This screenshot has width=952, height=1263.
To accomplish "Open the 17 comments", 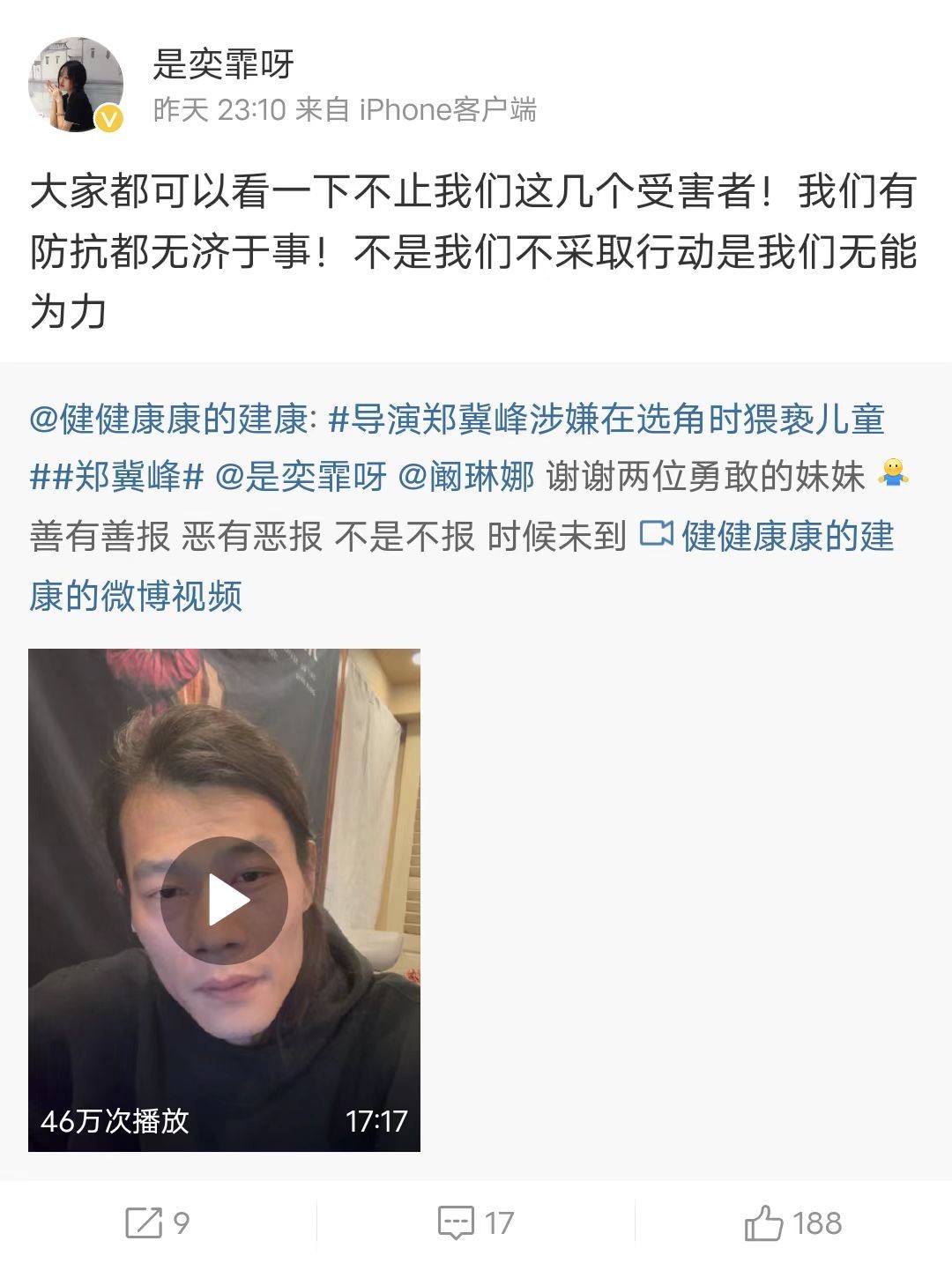I will [x=475, y=1222].
